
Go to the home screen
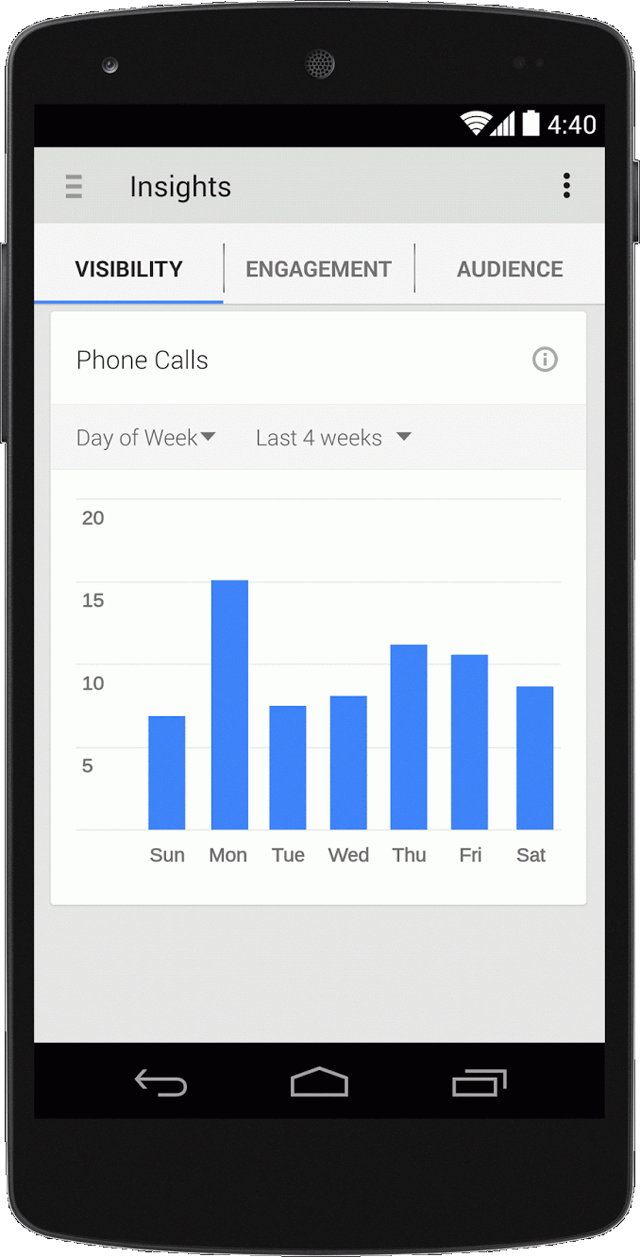pos(319,1083)
